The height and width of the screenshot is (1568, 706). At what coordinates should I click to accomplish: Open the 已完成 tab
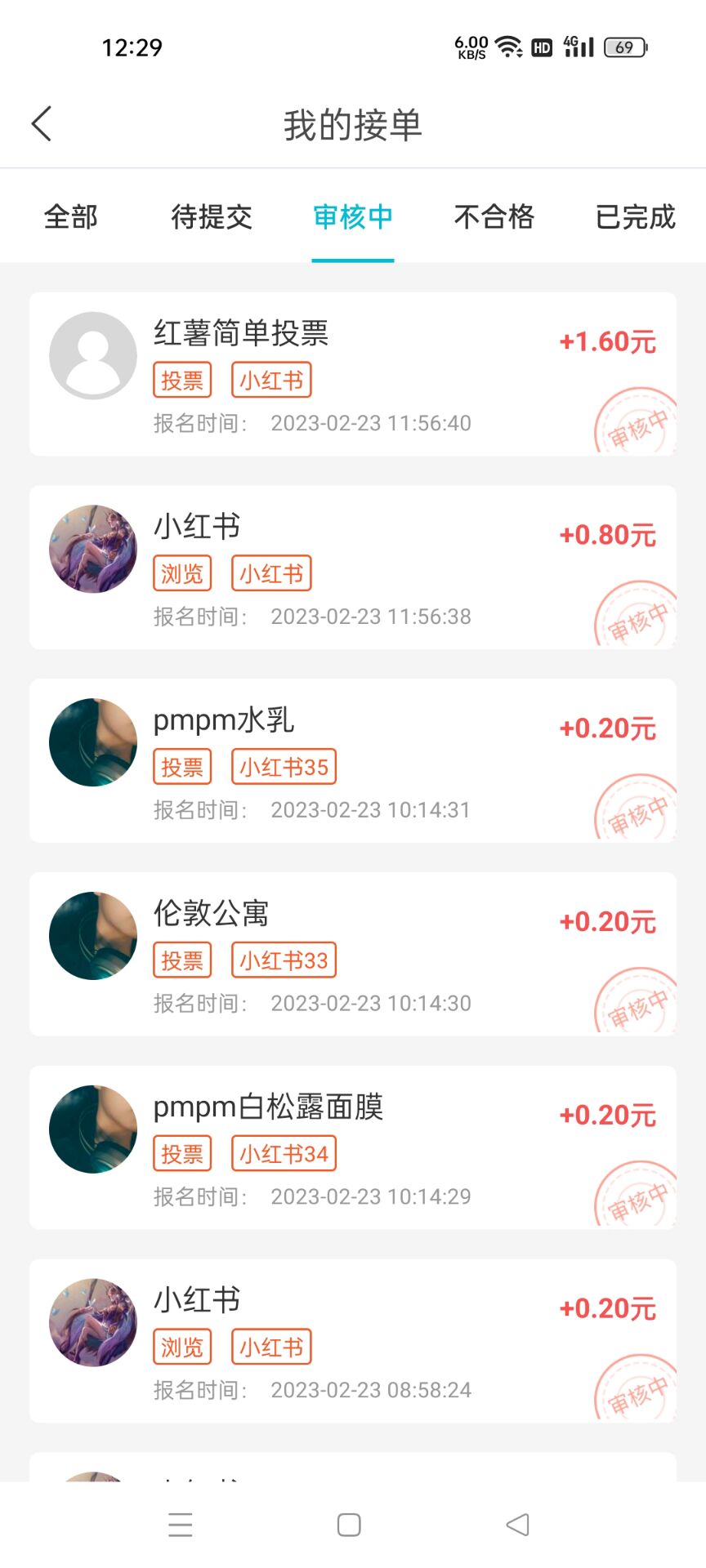[635, 217]
